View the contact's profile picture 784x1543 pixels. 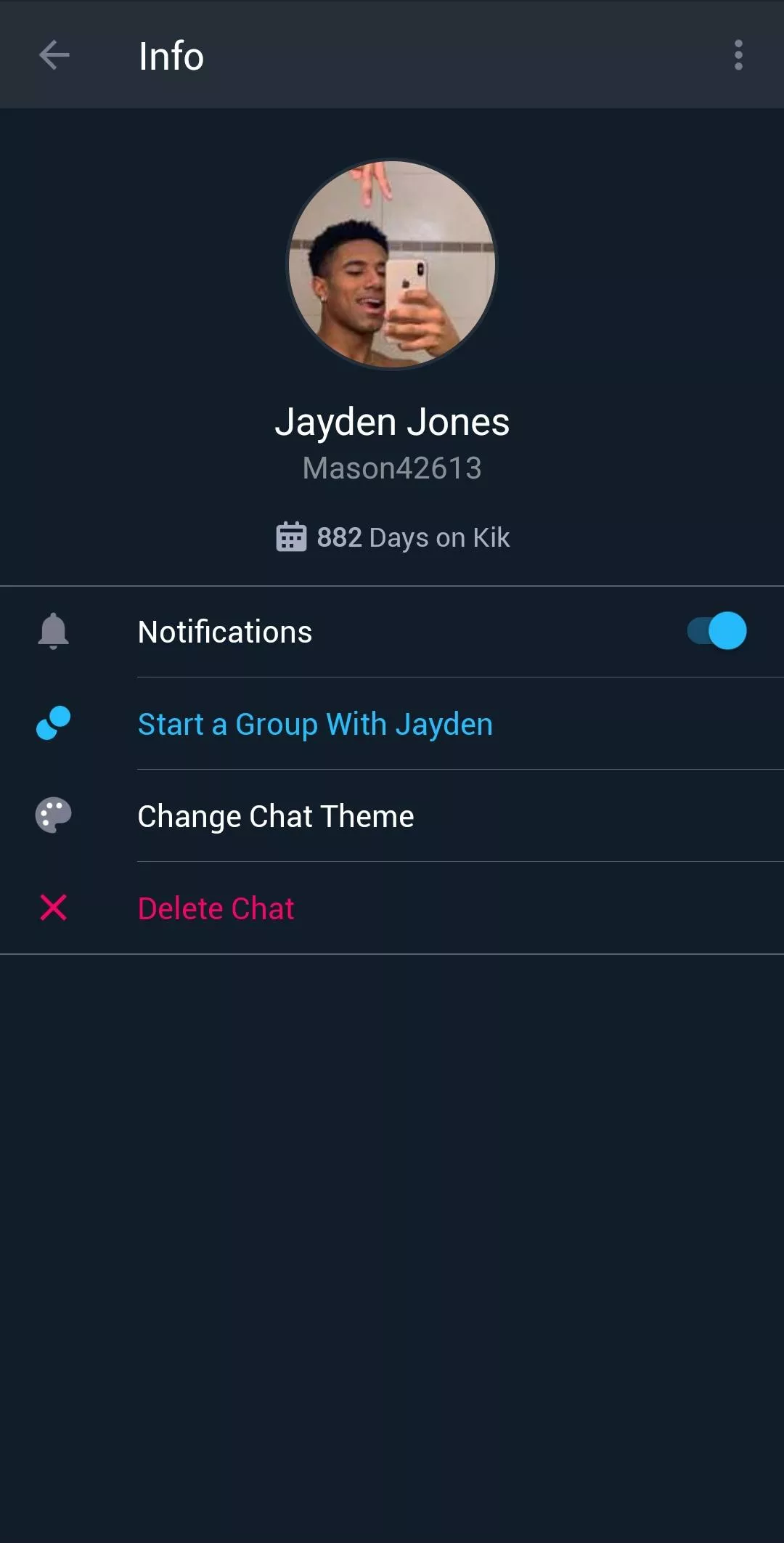(x=392, y=264)
